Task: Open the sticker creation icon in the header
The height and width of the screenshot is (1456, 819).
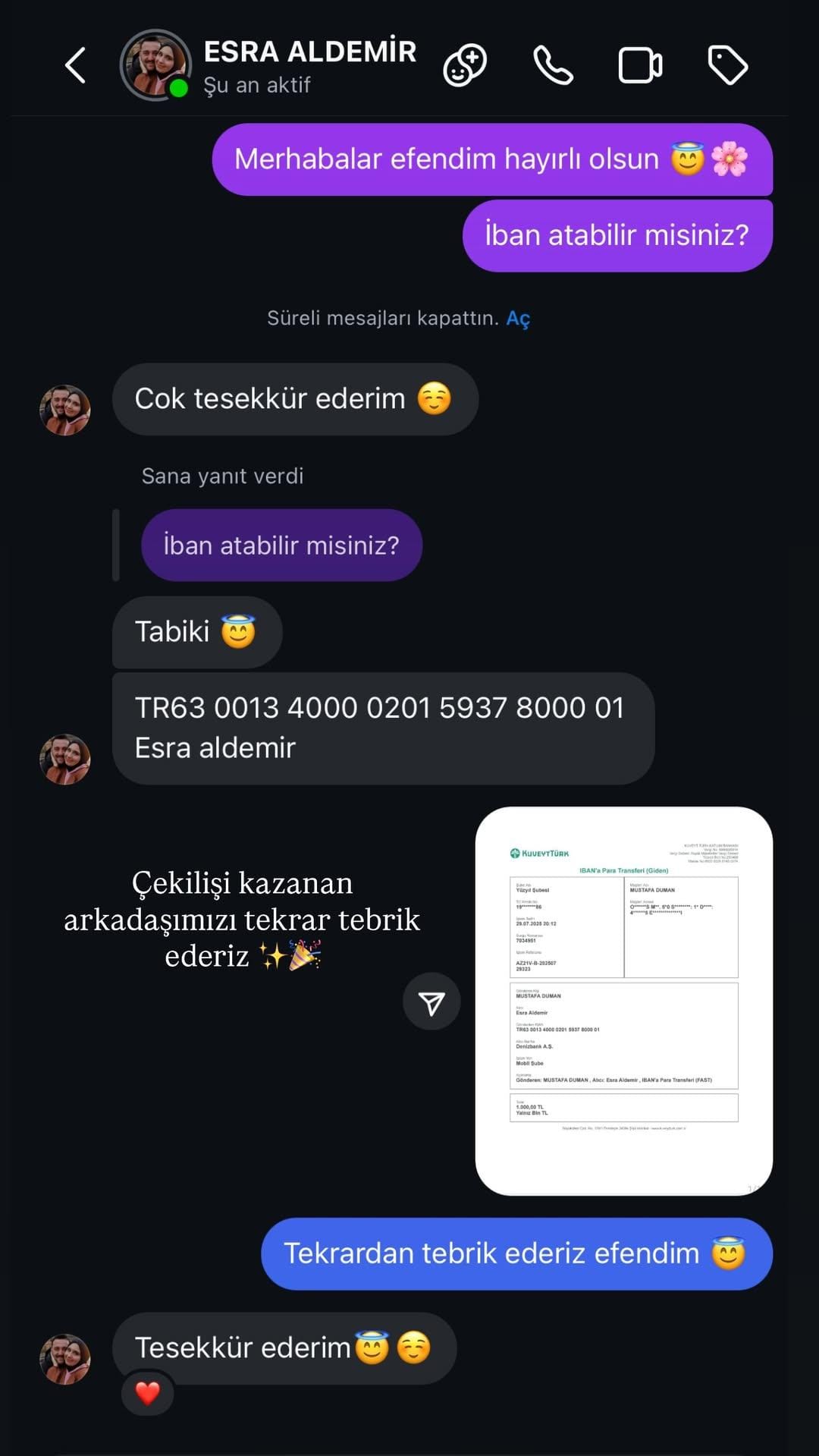Action: click(464, 65)
